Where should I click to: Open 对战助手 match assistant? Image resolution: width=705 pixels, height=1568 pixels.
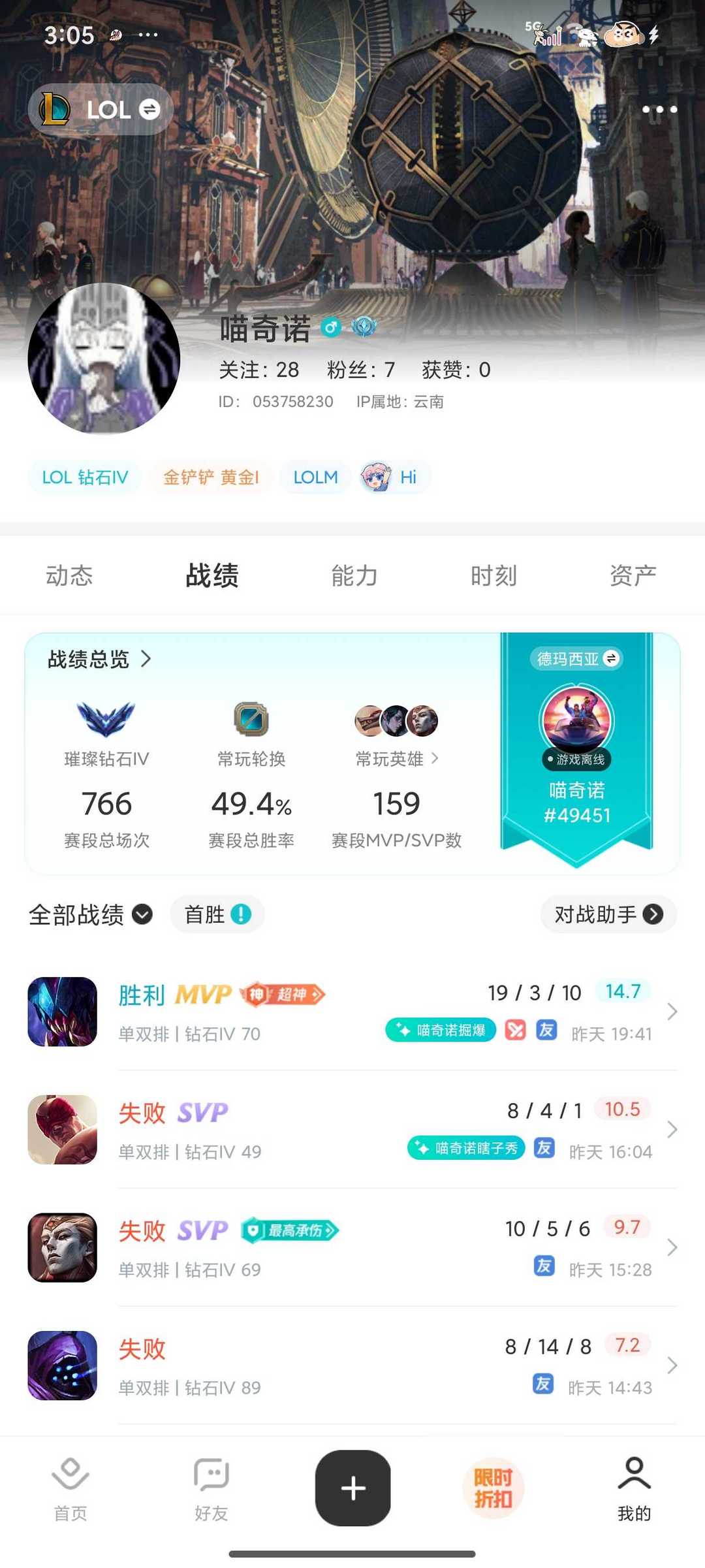608,914
